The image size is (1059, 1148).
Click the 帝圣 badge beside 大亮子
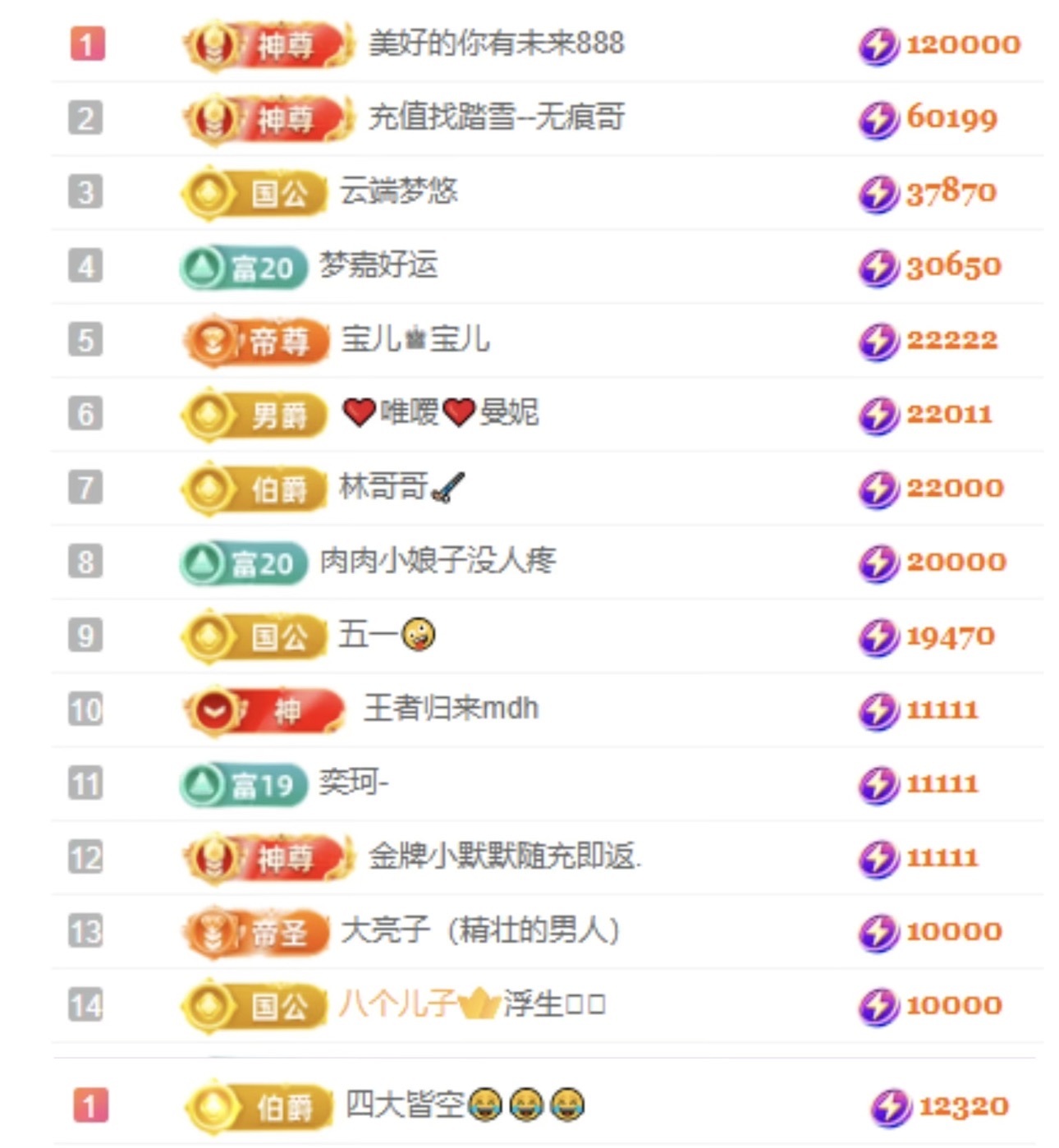[x=259, y=931]
